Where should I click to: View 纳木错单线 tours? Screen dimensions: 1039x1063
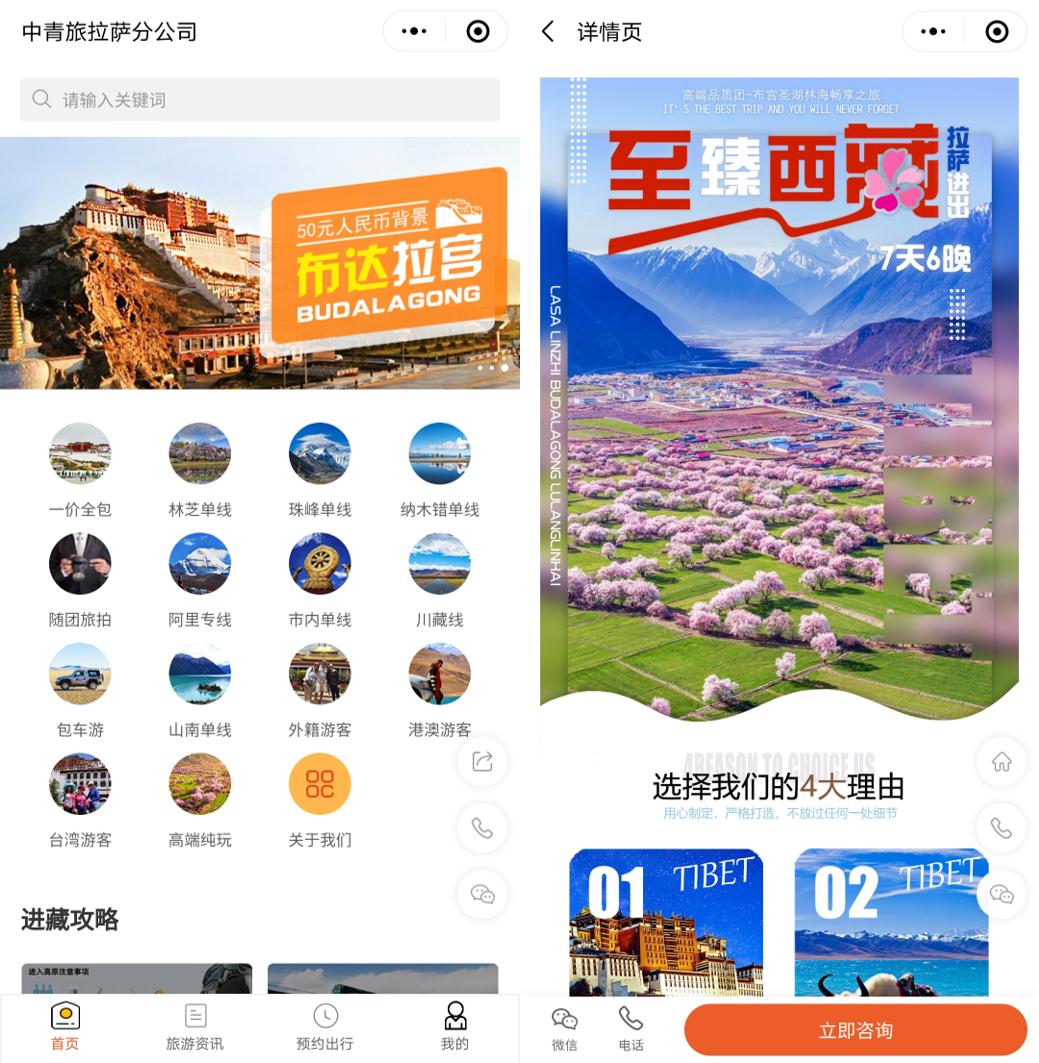click(440, 454)
